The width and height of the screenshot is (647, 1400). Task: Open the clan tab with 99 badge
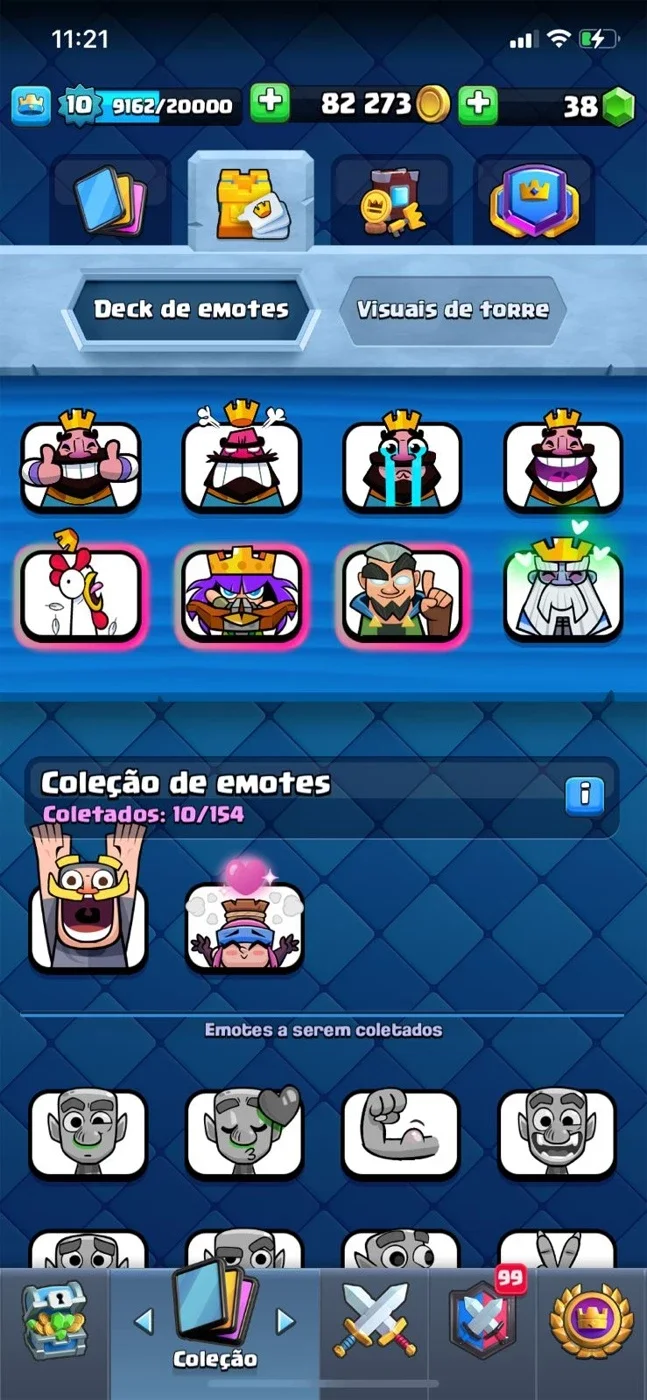tap(483, 1322)
